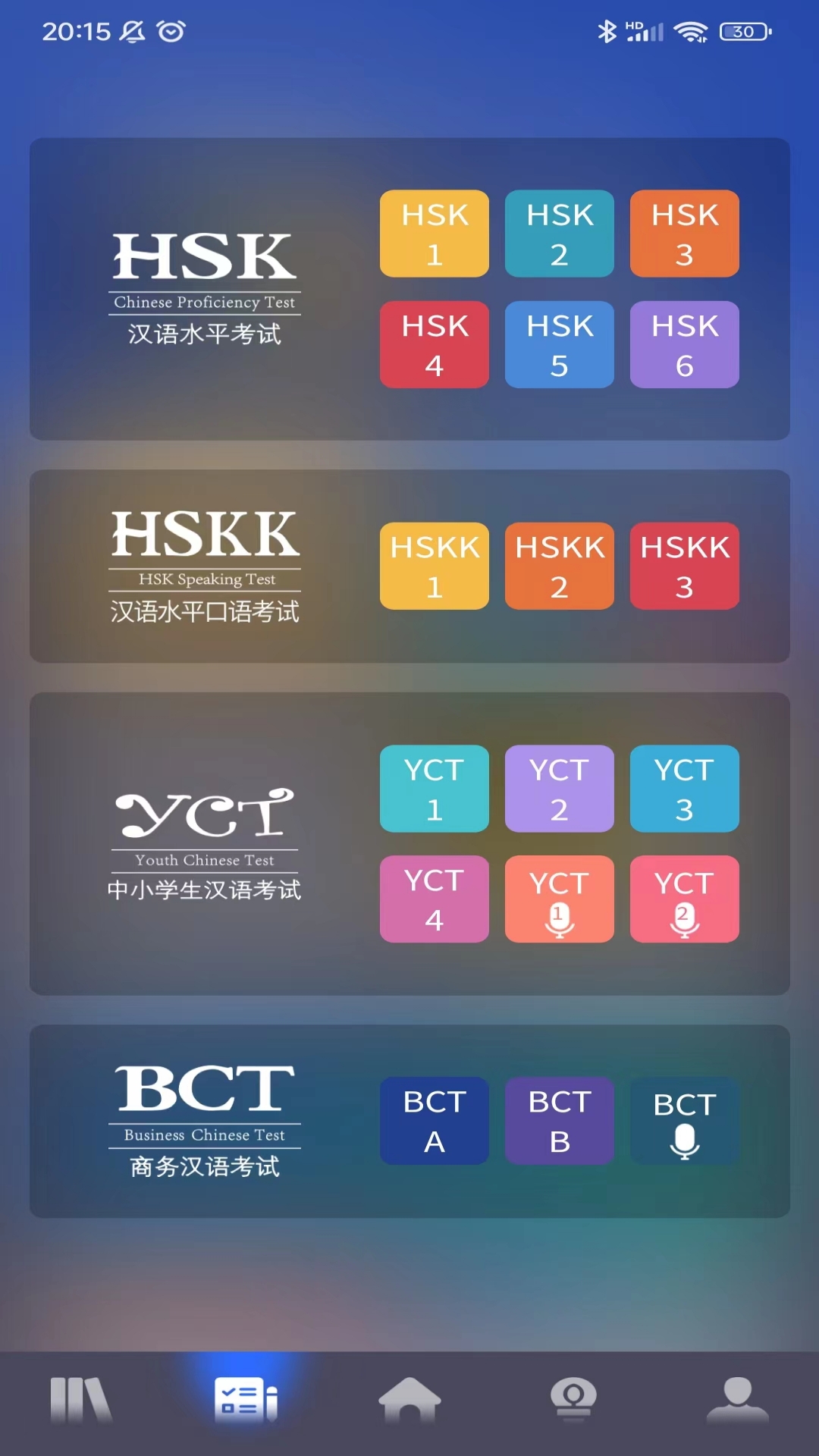This screenshot has width=819, height=1456.
Task: Select the YCT 2 level
Action: 559,789
